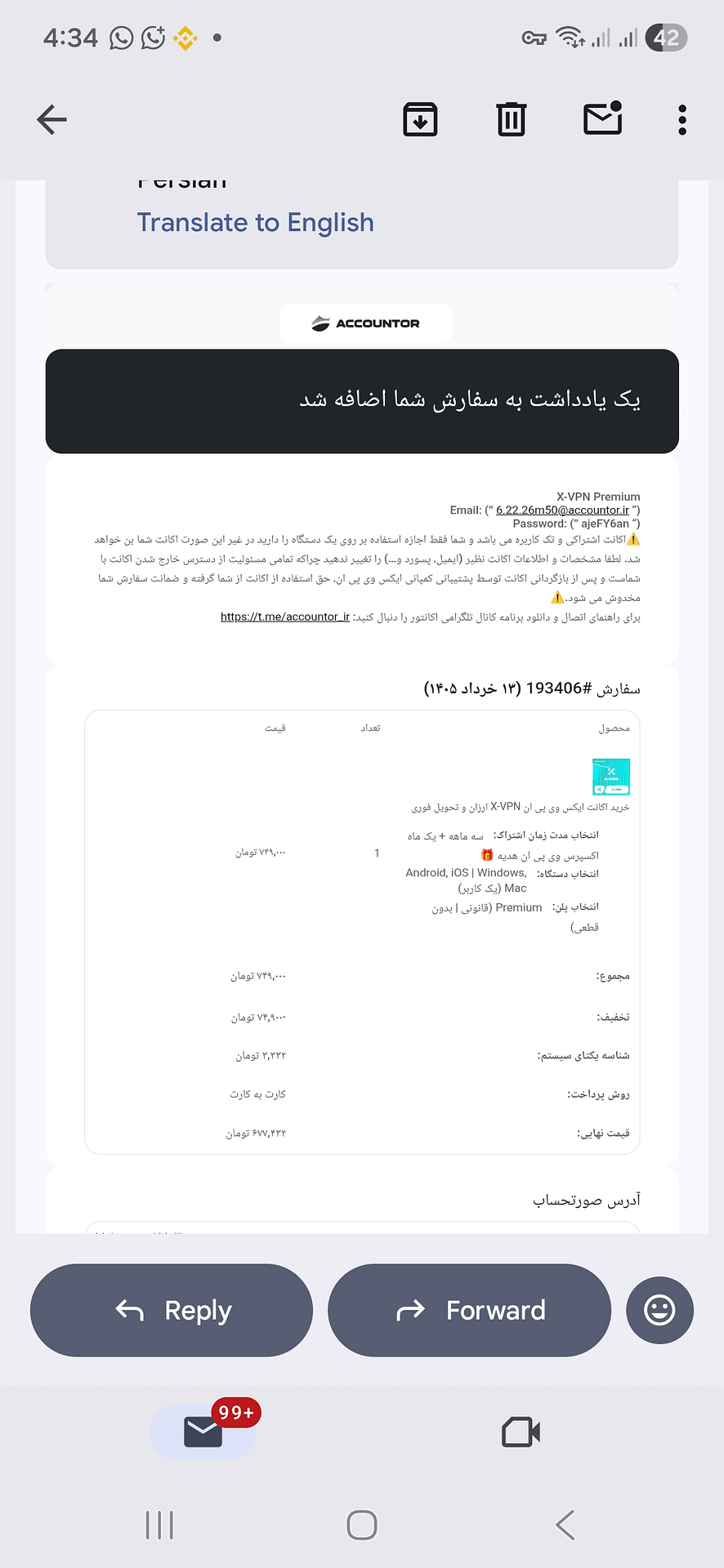Image resolution: width=724 pixels, height=1568 pixels.
Task: Switch to the Meet video tab
Action: coord(521,1432)
